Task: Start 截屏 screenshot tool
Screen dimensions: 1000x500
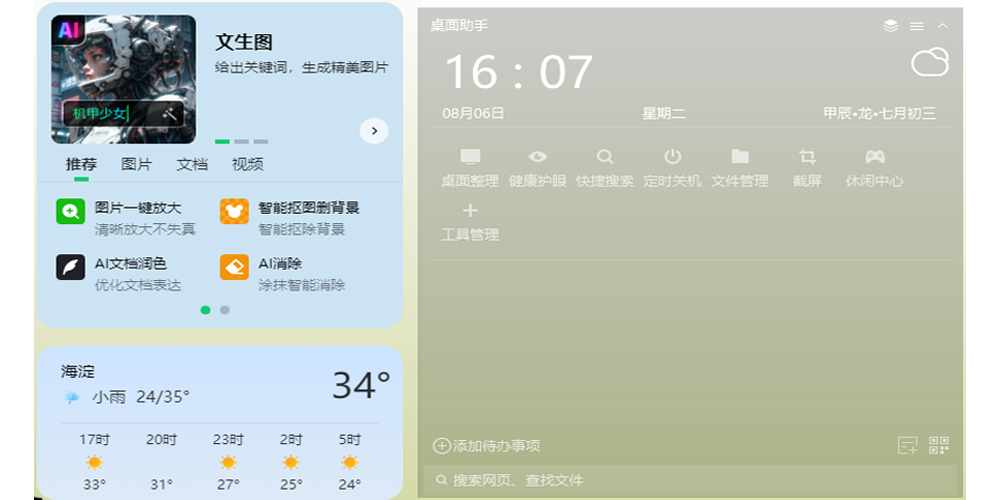Action: click(807, 168)
